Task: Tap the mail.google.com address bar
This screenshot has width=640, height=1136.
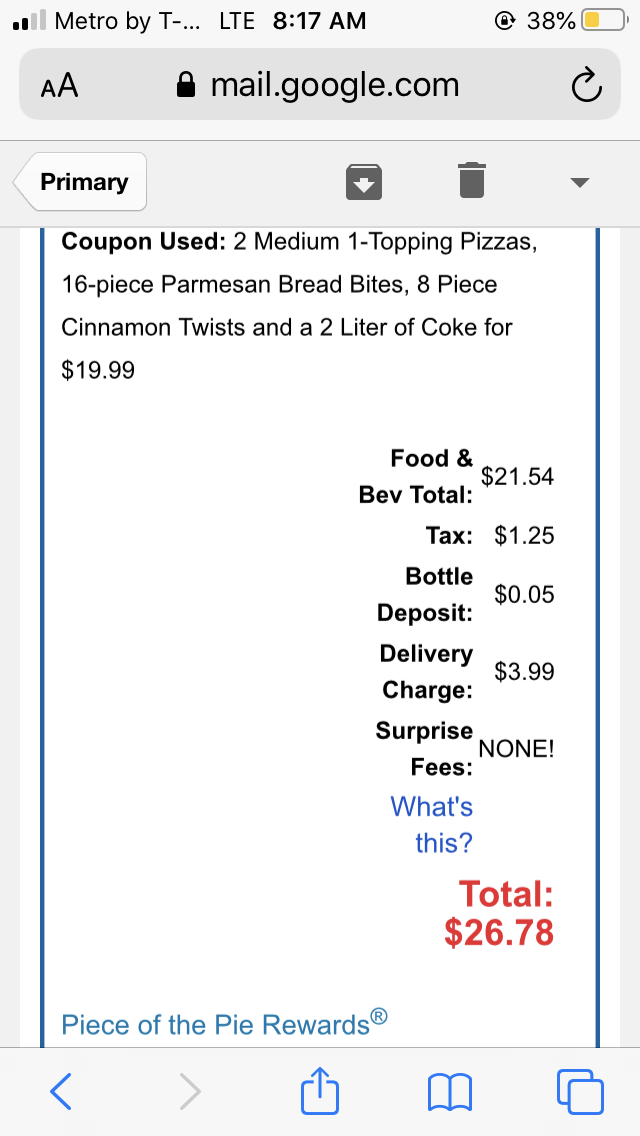Action: tap(320, 86)
